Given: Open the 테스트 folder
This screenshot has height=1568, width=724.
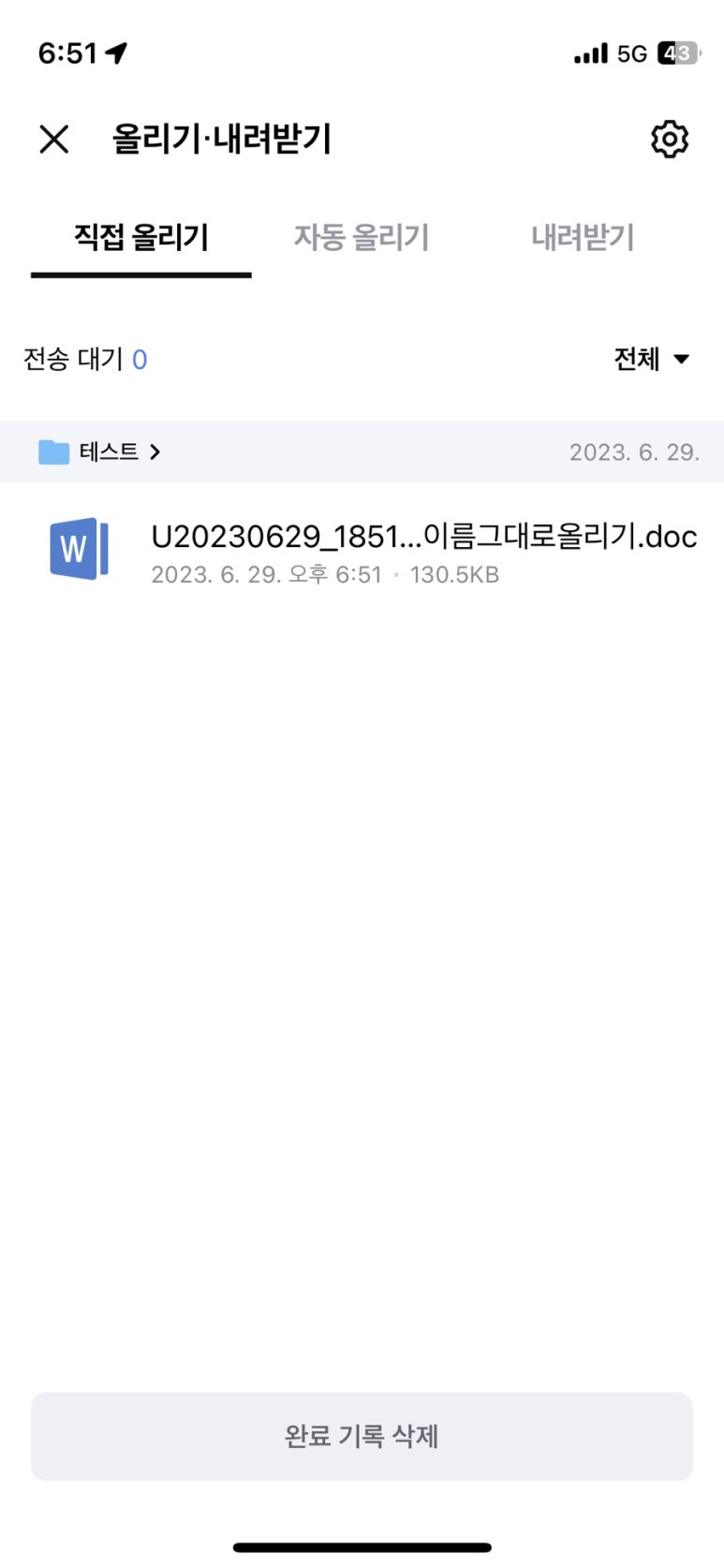Looking at the screenshot, I should (100, 452).
